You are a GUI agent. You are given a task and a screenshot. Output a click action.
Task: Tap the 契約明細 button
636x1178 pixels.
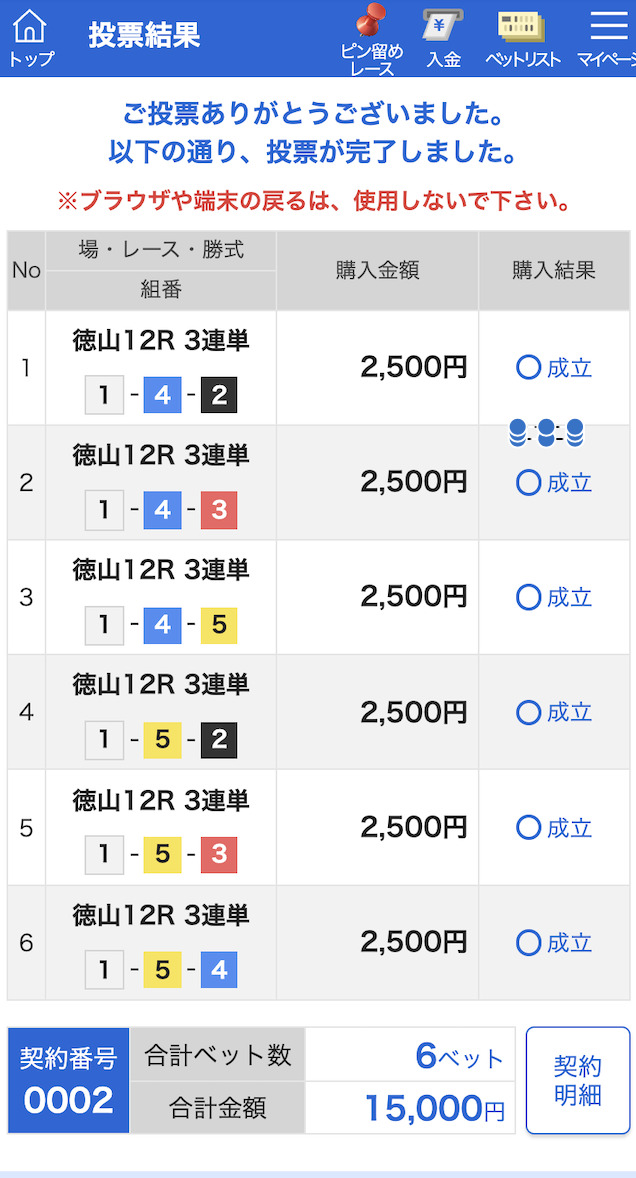pyautogui.click(x=577, y=1080)
